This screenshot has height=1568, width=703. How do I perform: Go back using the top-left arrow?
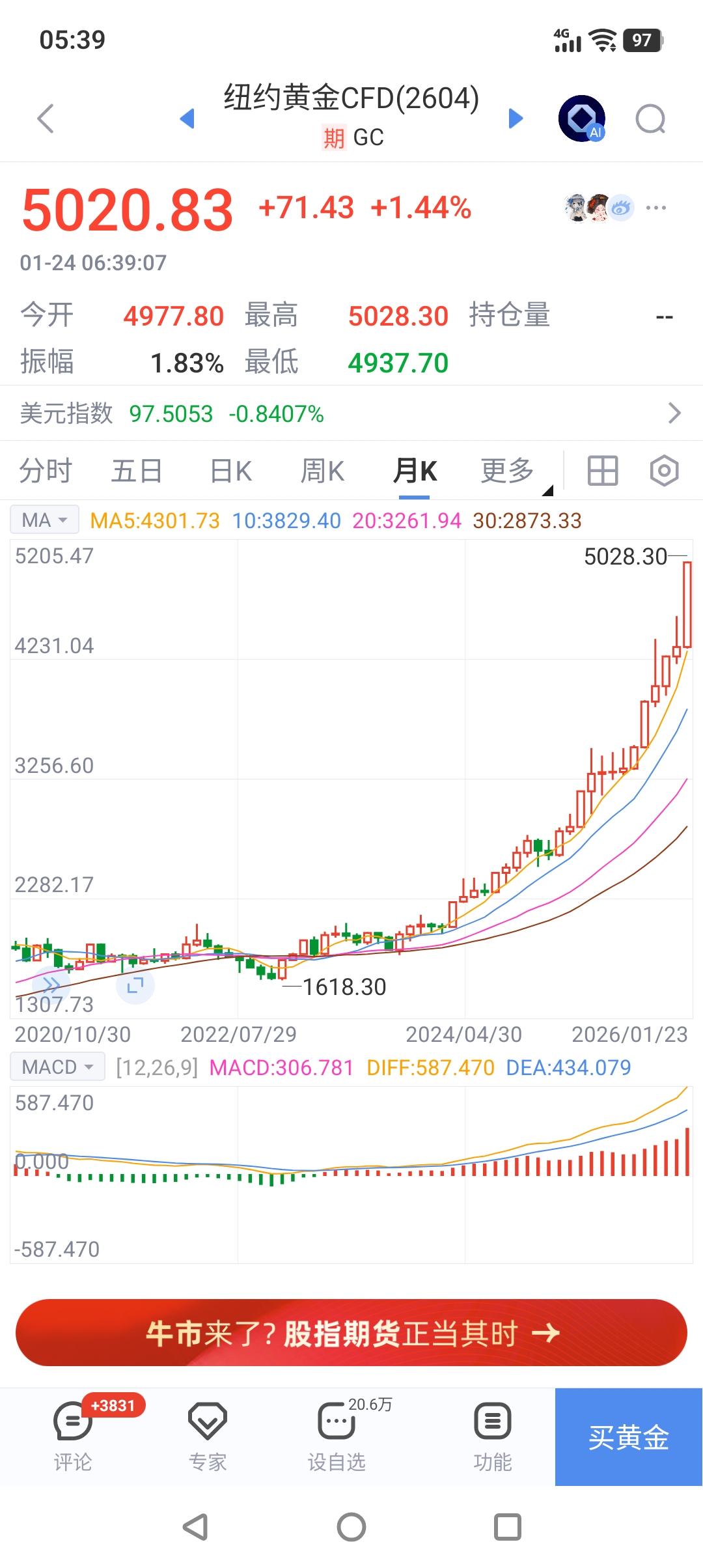point(43,119)
